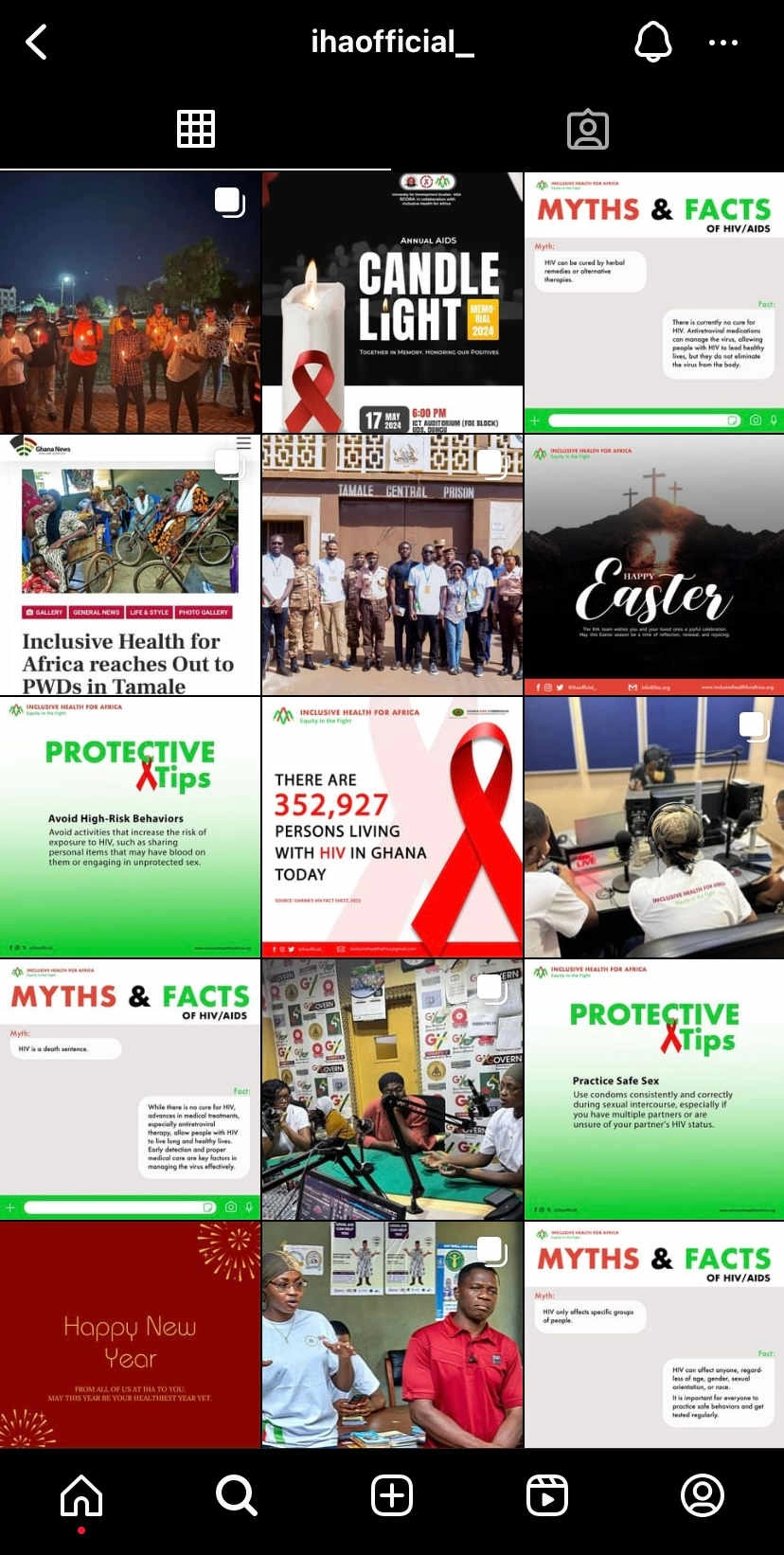The width and height of the screenshot is (784, 1555).
Task: Open the Practice Safe Sex tips post
Action: click(x=654, y=1090)
